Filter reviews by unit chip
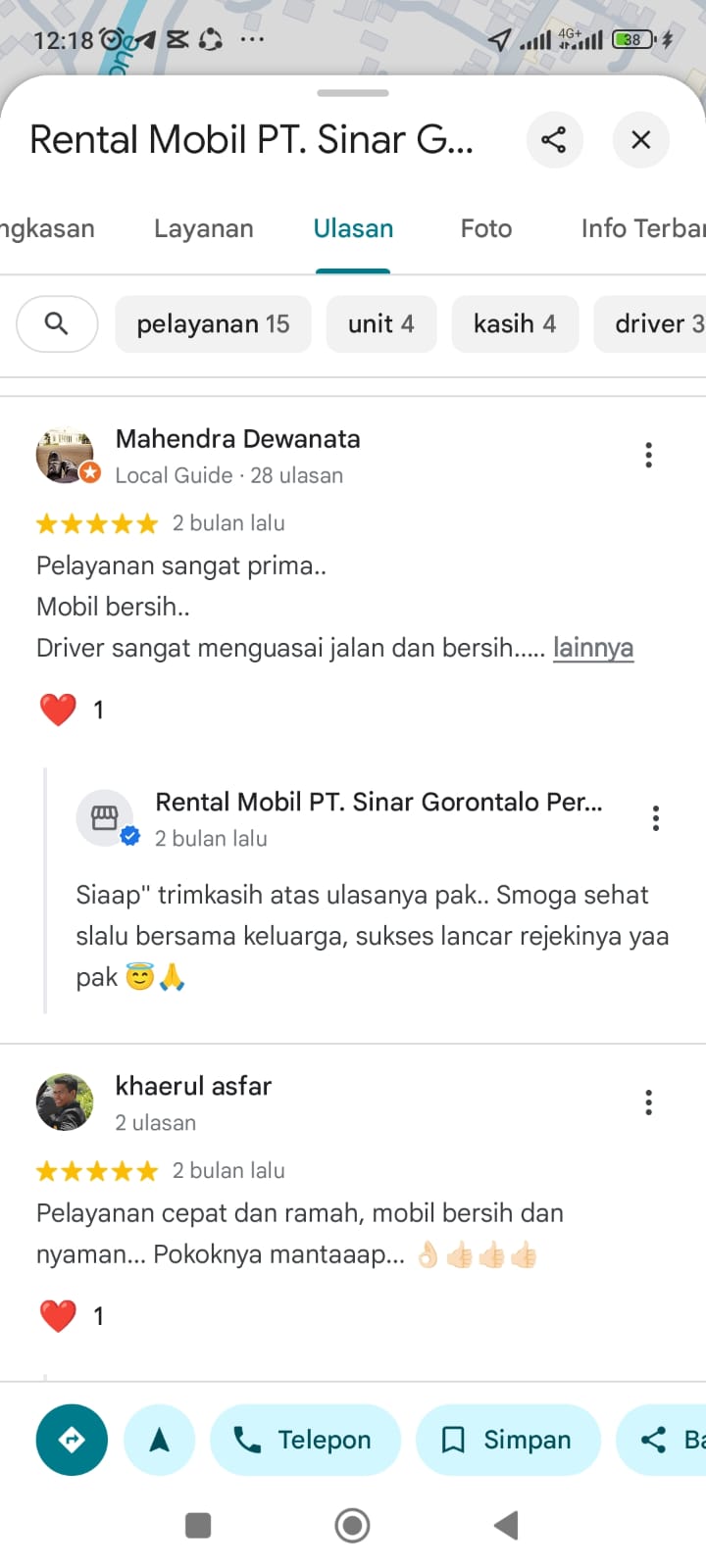Screen dimensions: 706x1568 (380, 323)
